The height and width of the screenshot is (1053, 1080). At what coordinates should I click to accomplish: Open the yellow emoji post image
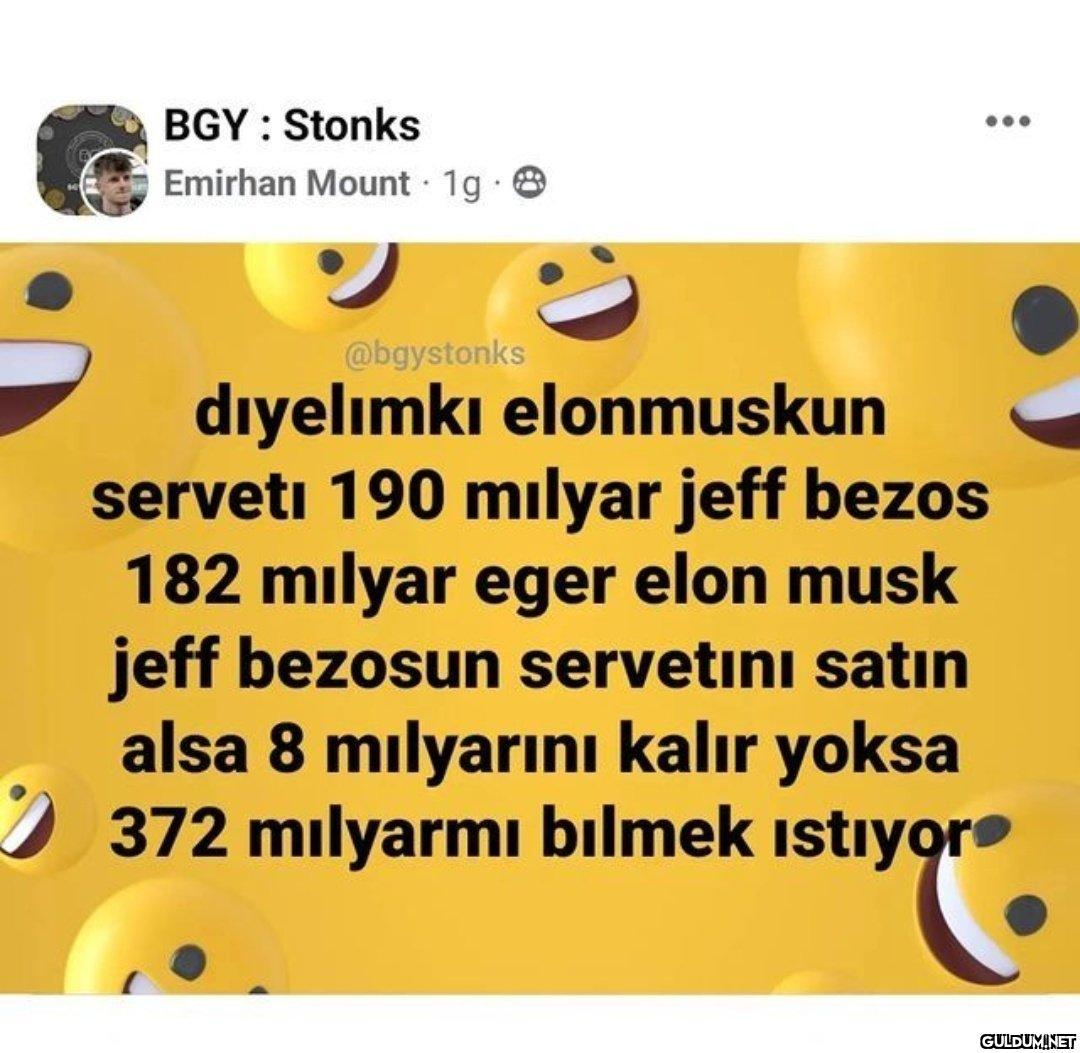[x=540, y=620]
